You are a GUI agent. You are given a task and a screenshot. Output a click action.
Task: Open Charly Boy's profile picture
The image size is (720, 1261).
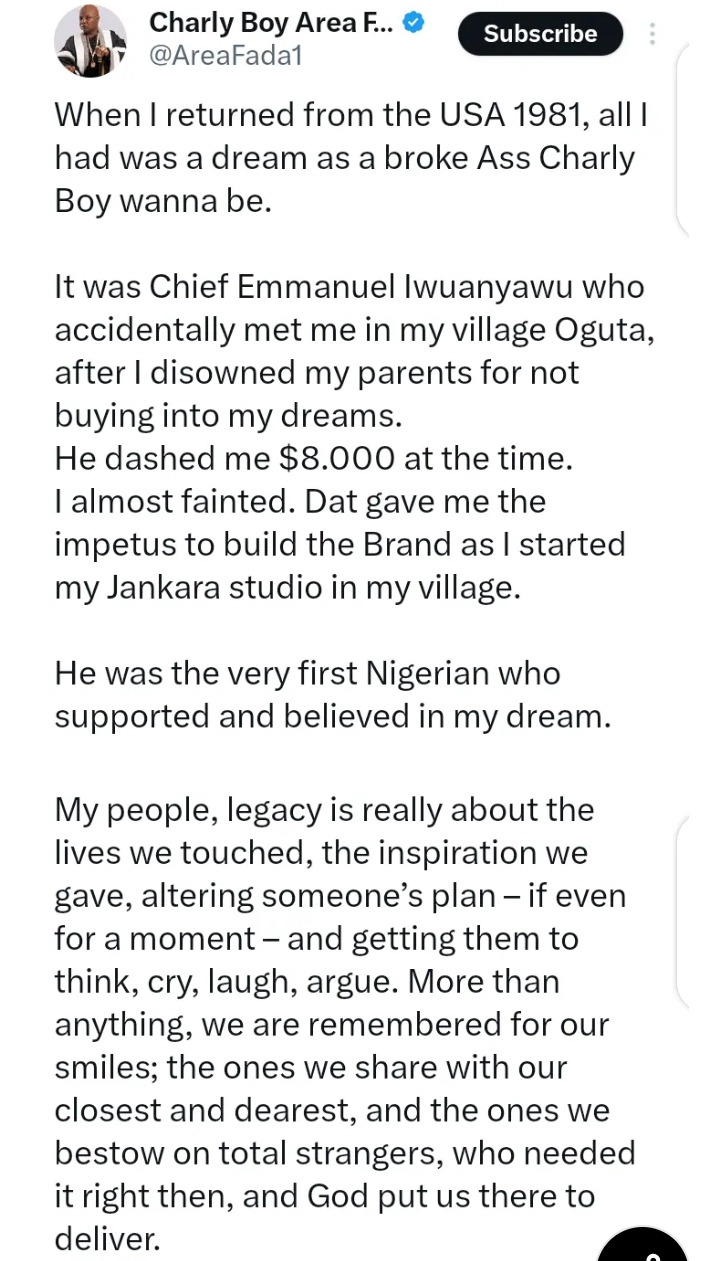90,40
